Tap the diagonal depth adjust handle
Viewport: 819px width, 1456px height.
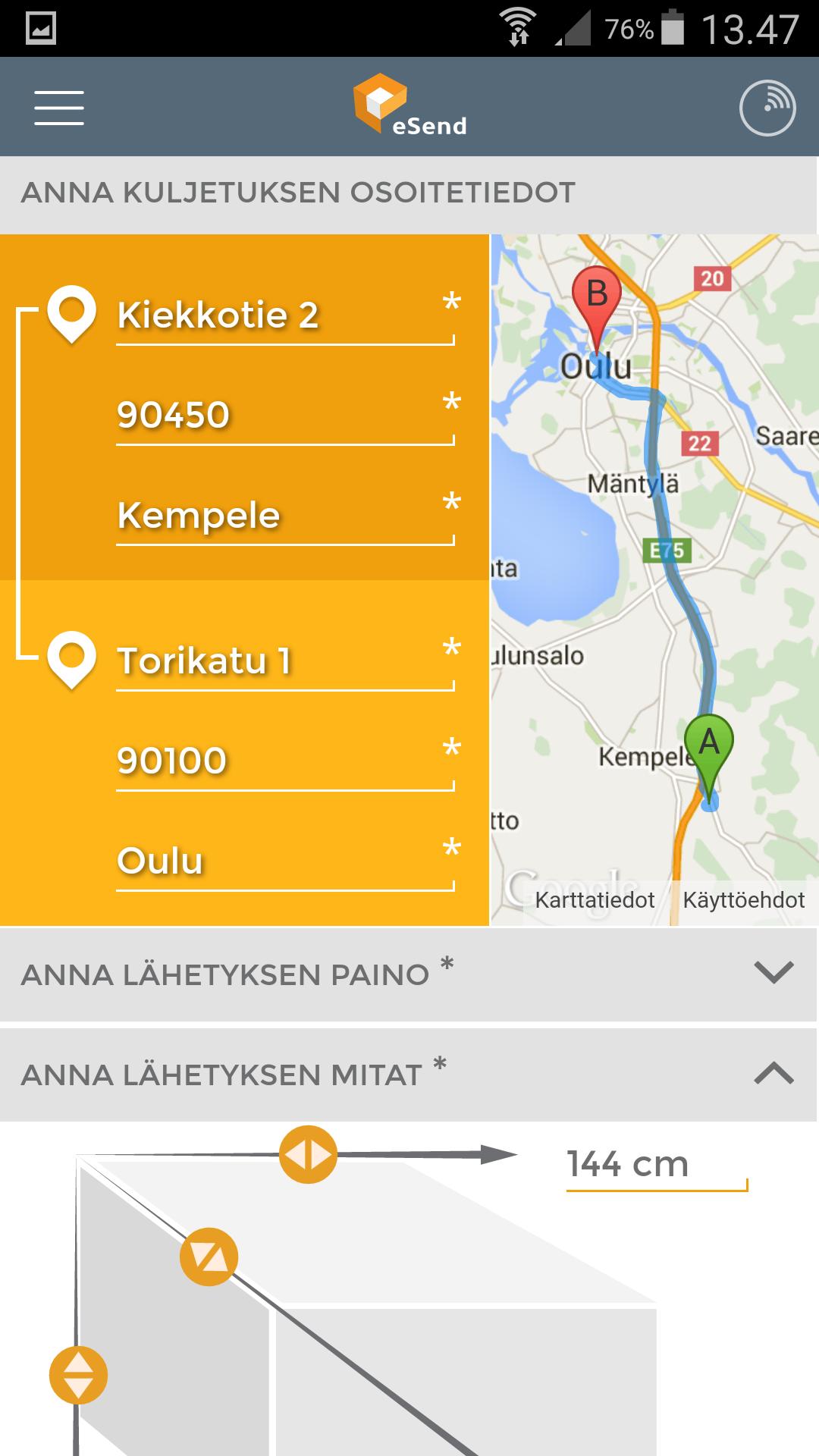[209, 1257]
